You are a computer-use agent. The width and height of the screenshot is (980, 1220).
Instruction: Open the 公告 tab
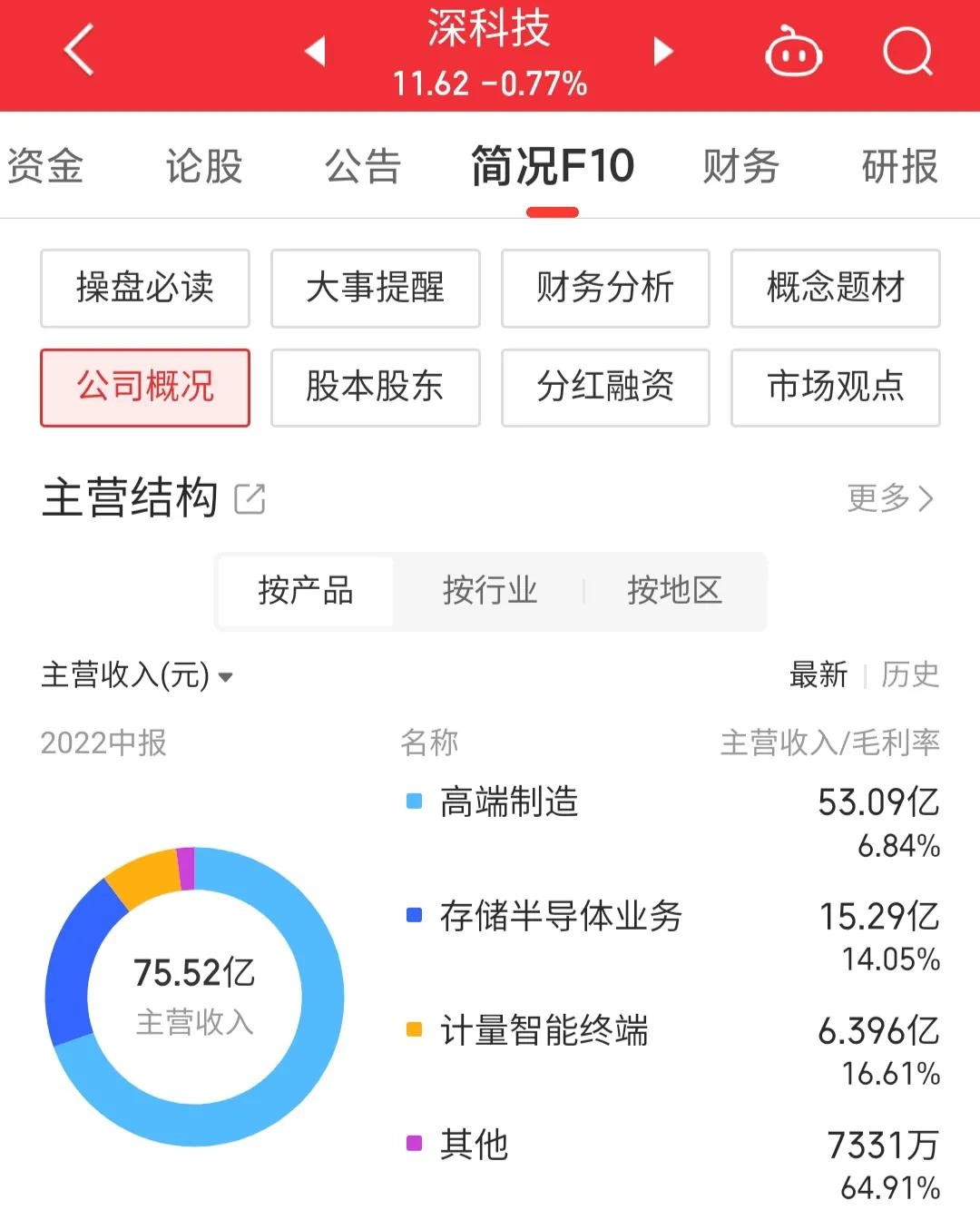[363, 166]
